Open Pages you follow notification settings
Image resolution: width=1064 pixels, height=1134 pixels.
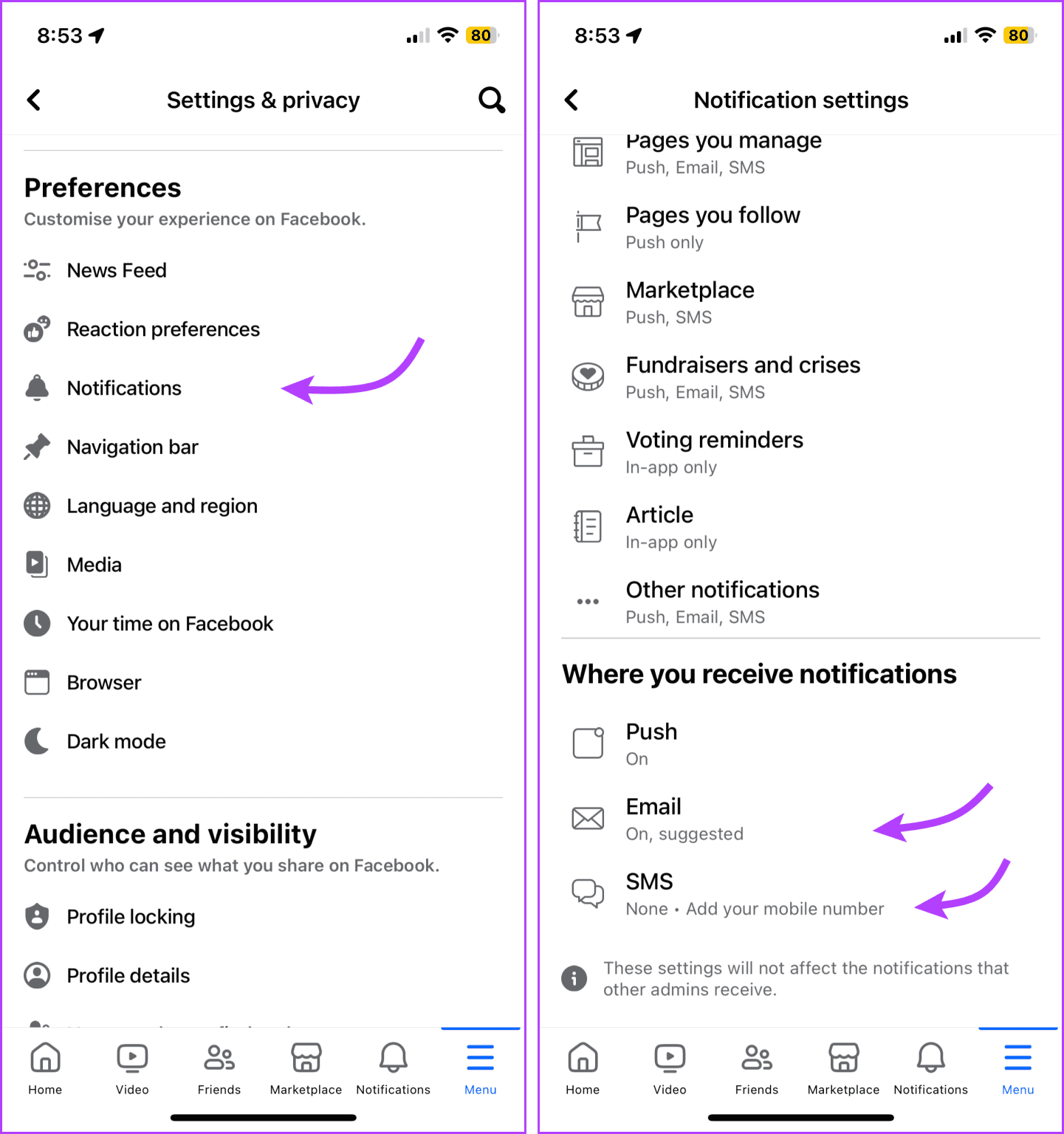click(713, 227)
